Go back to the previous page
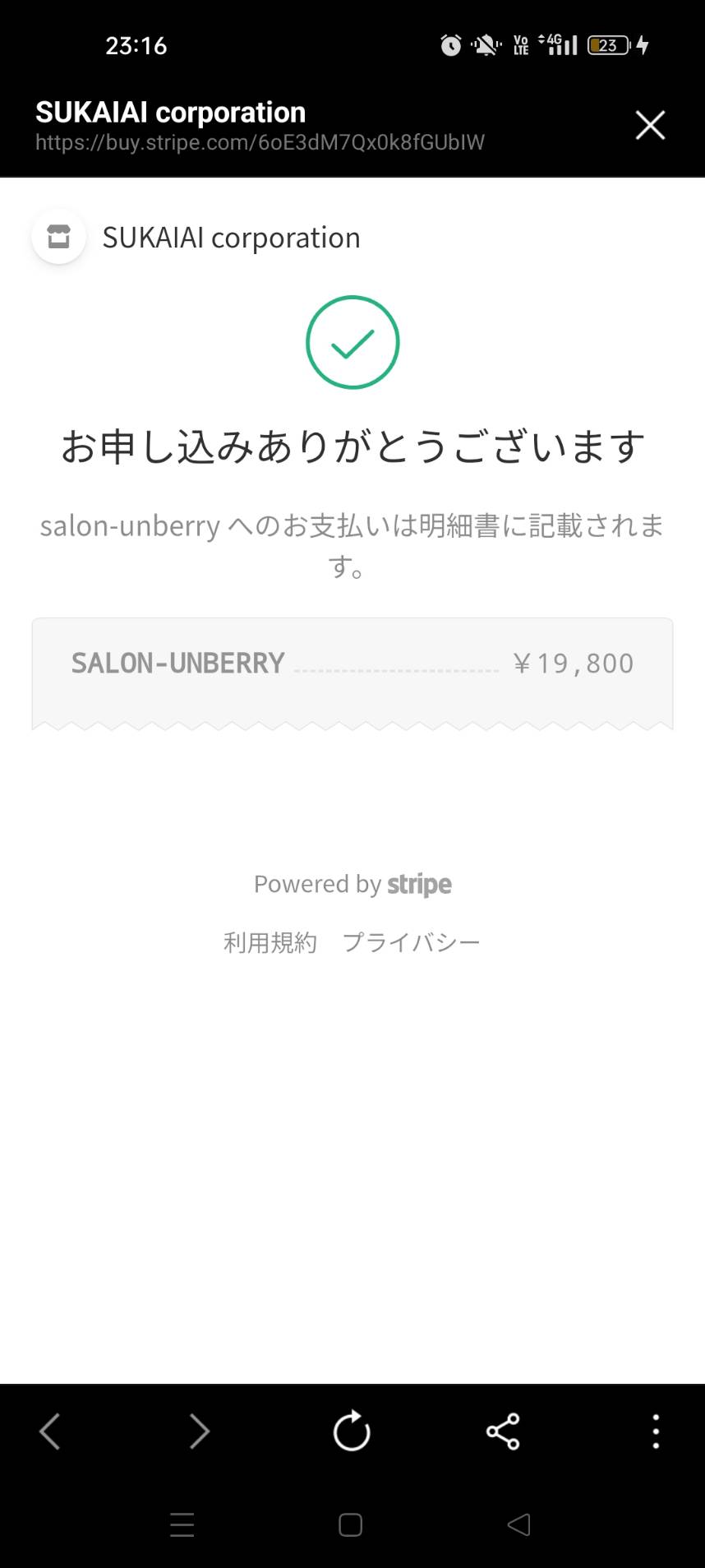This screenshot has width=705, height=1568. point(50,1432)
